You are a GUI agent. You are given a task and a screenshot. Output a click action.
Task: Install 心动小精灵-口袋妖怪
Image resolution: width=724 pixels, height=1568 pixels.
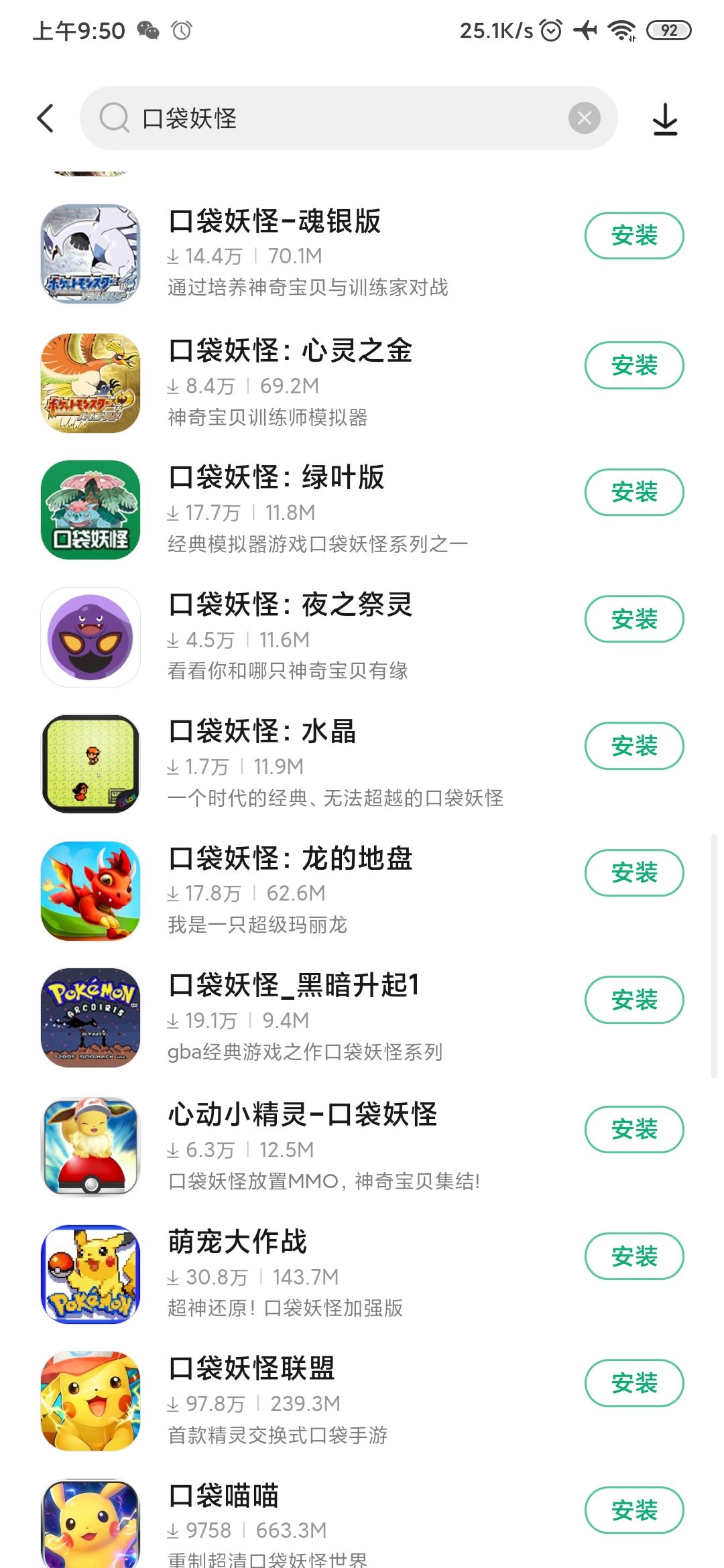(633, 1130)
